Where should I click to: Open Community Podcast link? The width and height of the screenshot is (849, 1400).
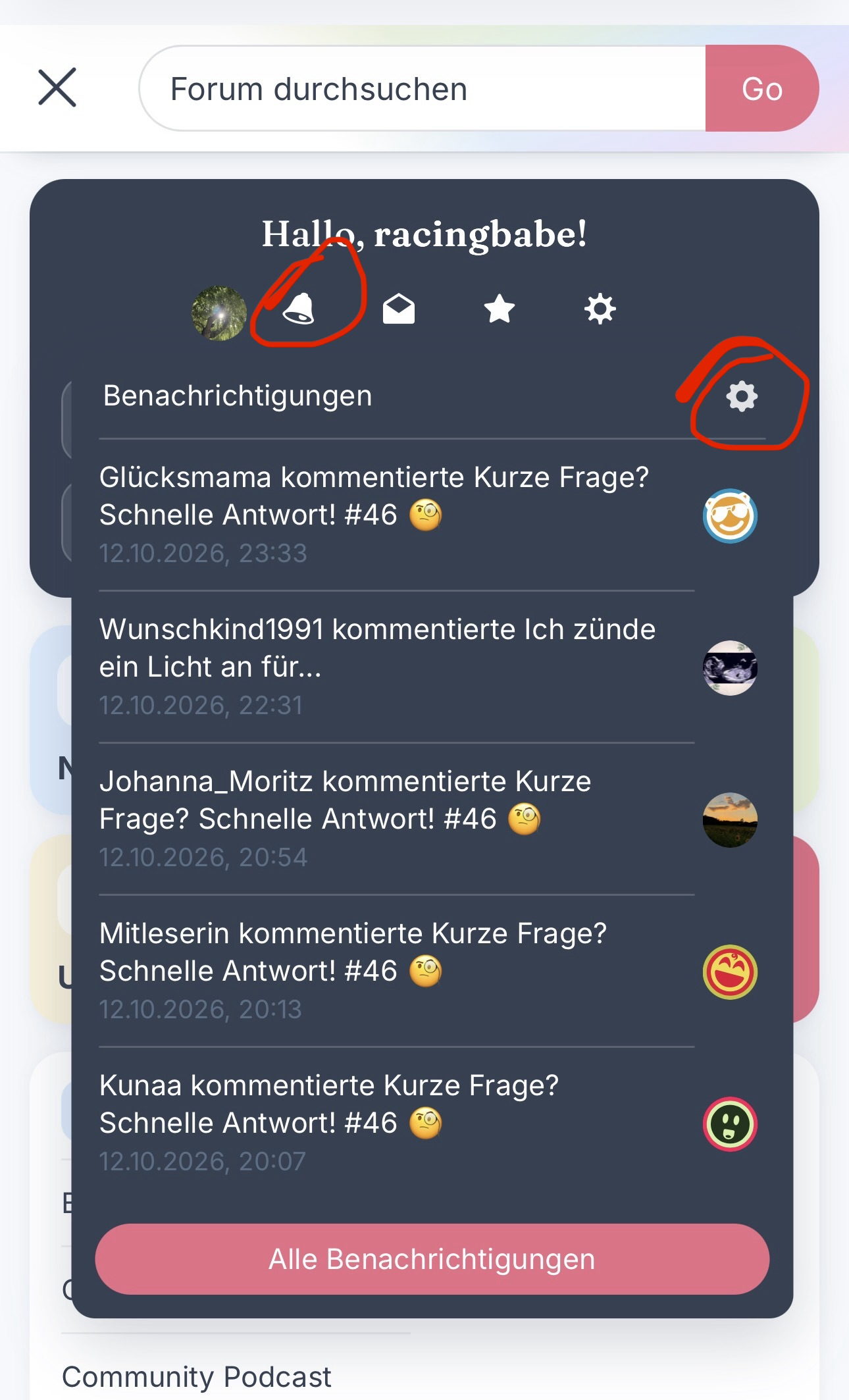(x=196, y=1377)
